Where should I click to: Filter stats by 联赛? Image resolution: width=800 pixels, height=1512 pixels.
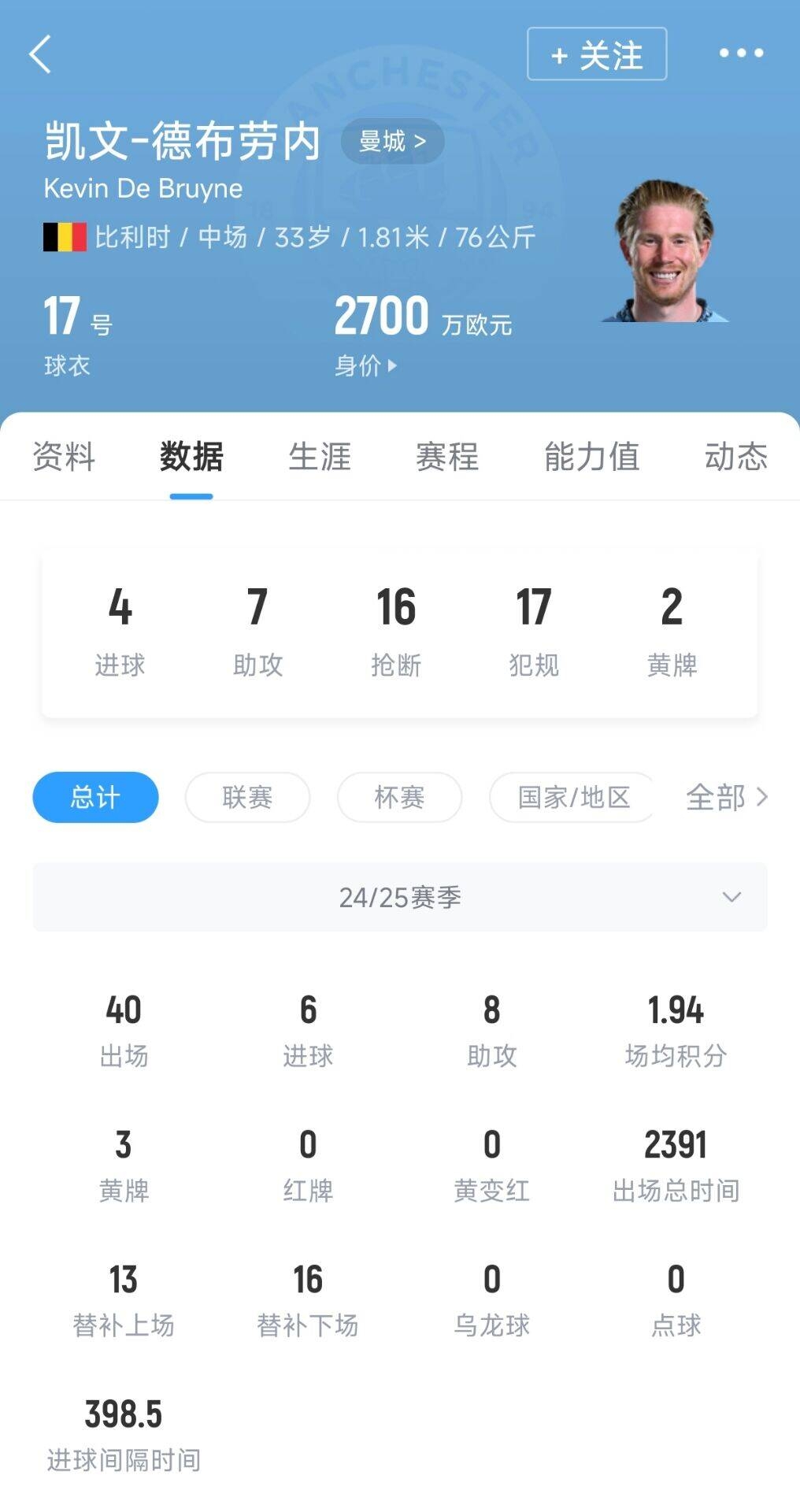tap(247, 797)
